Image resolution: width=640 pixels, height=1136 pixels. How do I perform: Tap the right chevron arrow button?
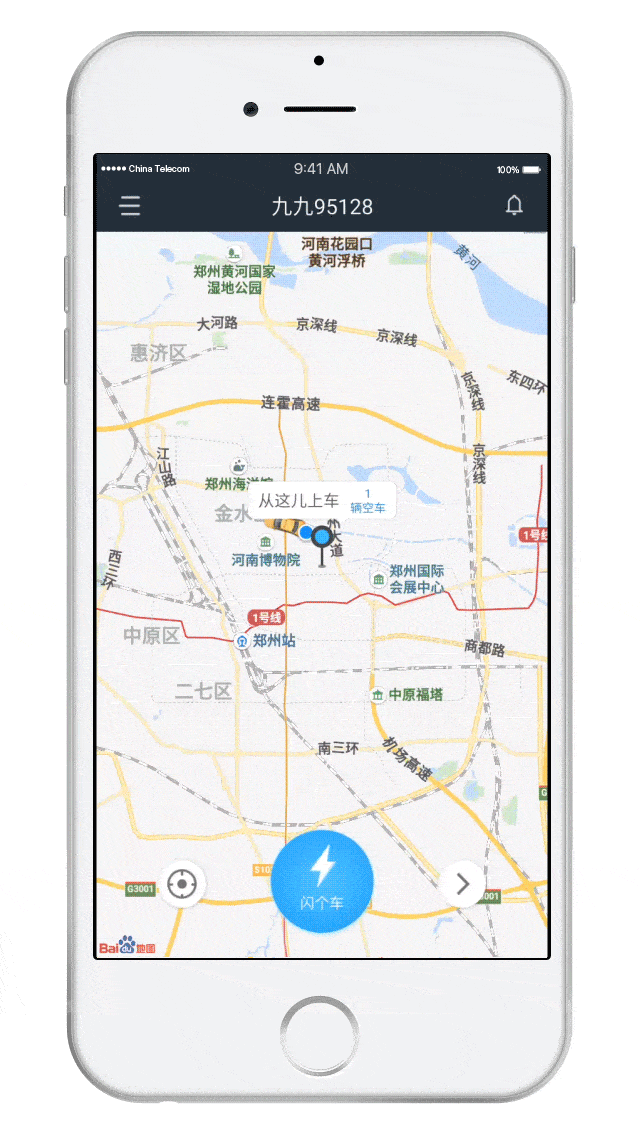click(462, 883)
